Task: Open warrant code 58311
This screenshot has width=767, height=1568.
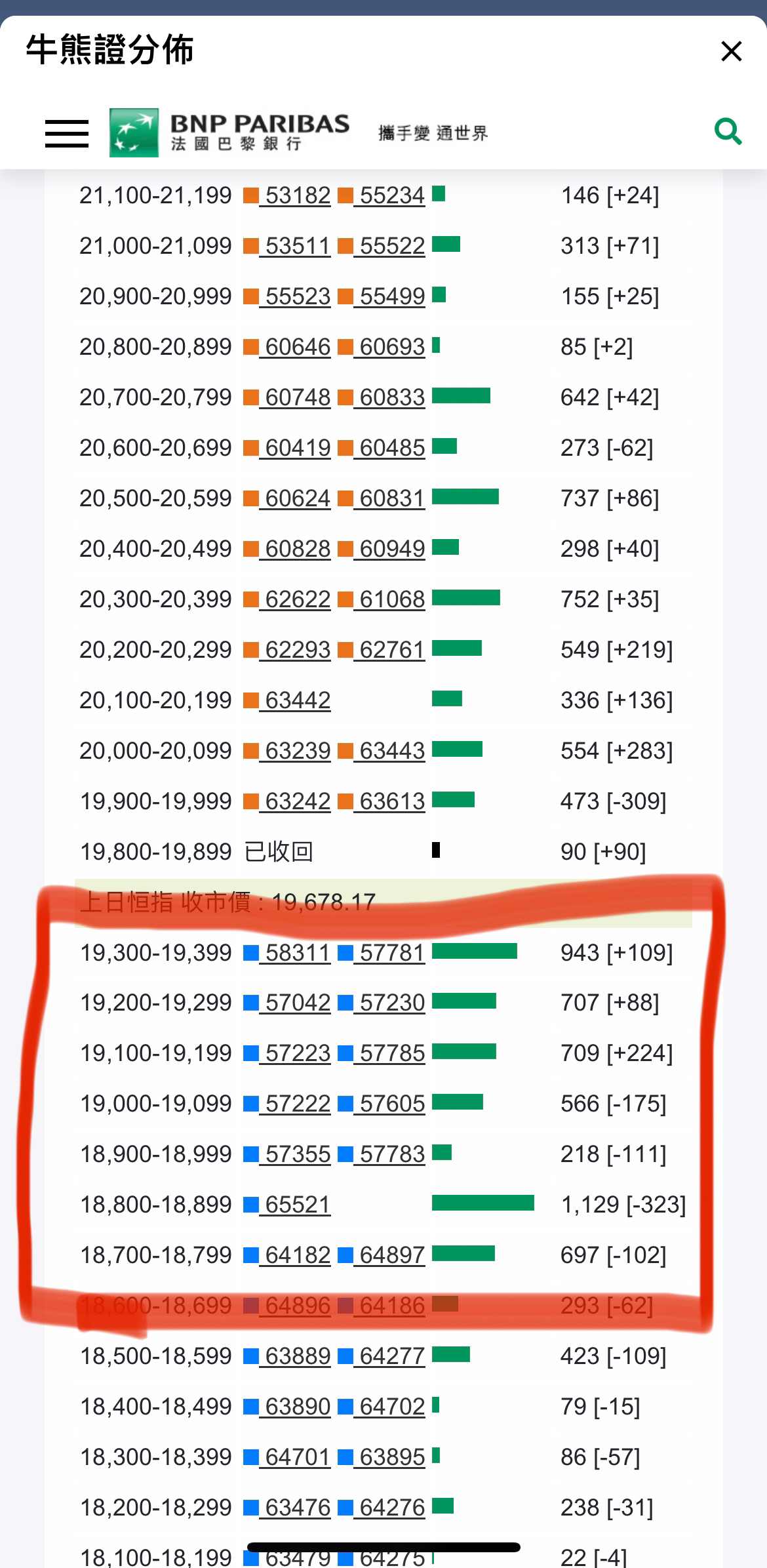Action: (298, 953)
